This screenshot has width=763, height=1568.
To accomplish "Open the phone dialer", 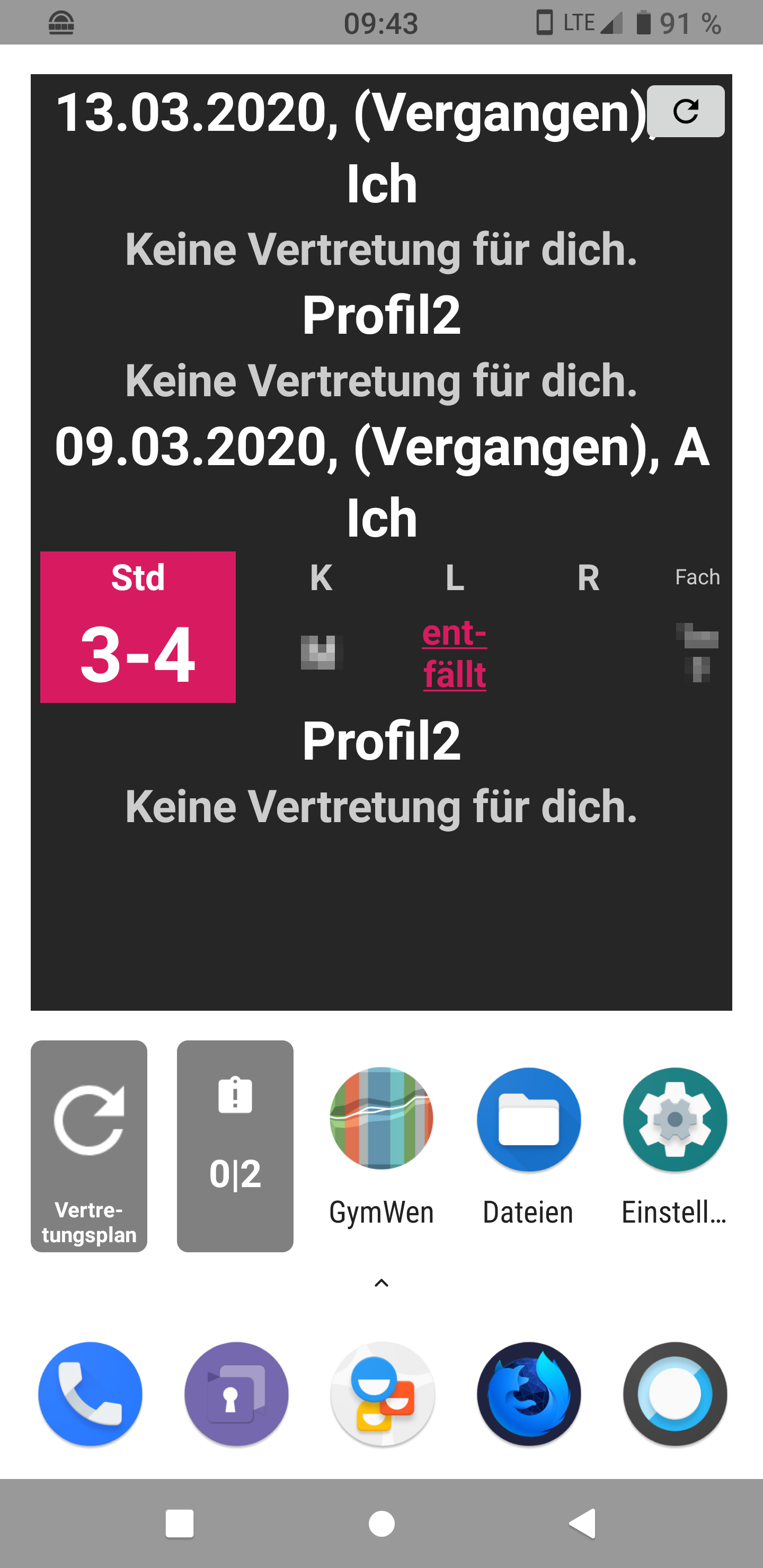I will click(90, 1393).
